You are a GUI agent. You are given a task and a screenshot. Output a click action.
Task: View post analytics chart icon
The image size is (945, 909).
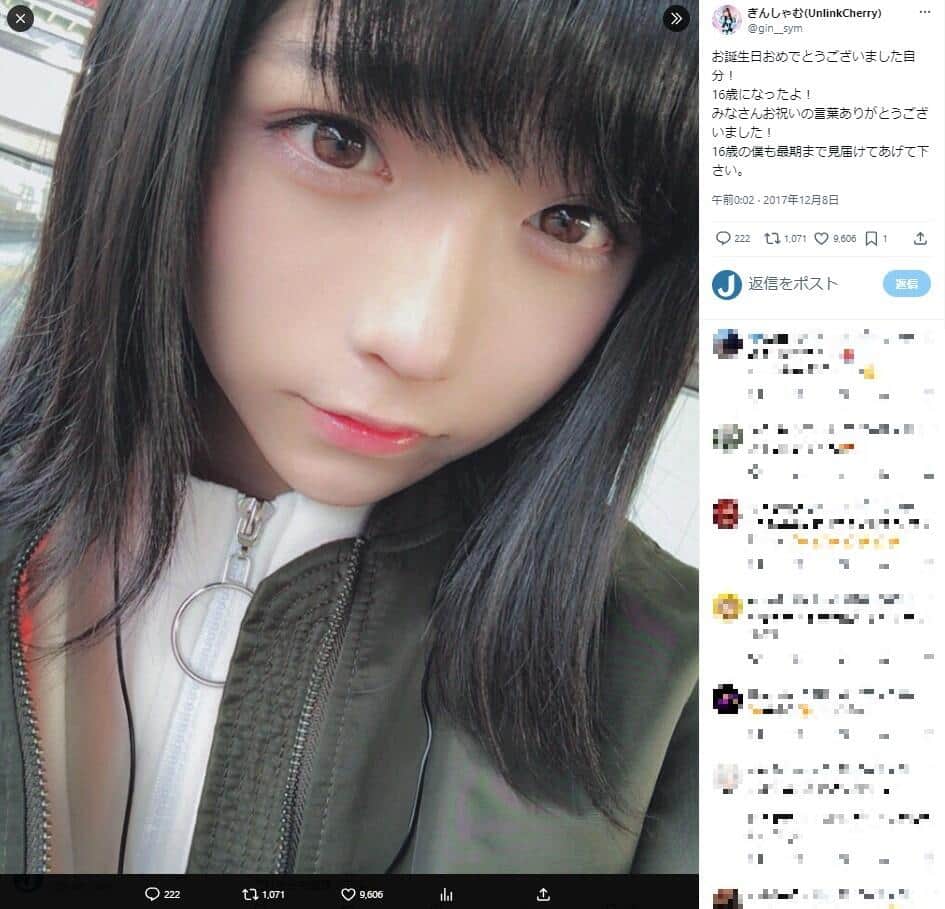point(447,894)
